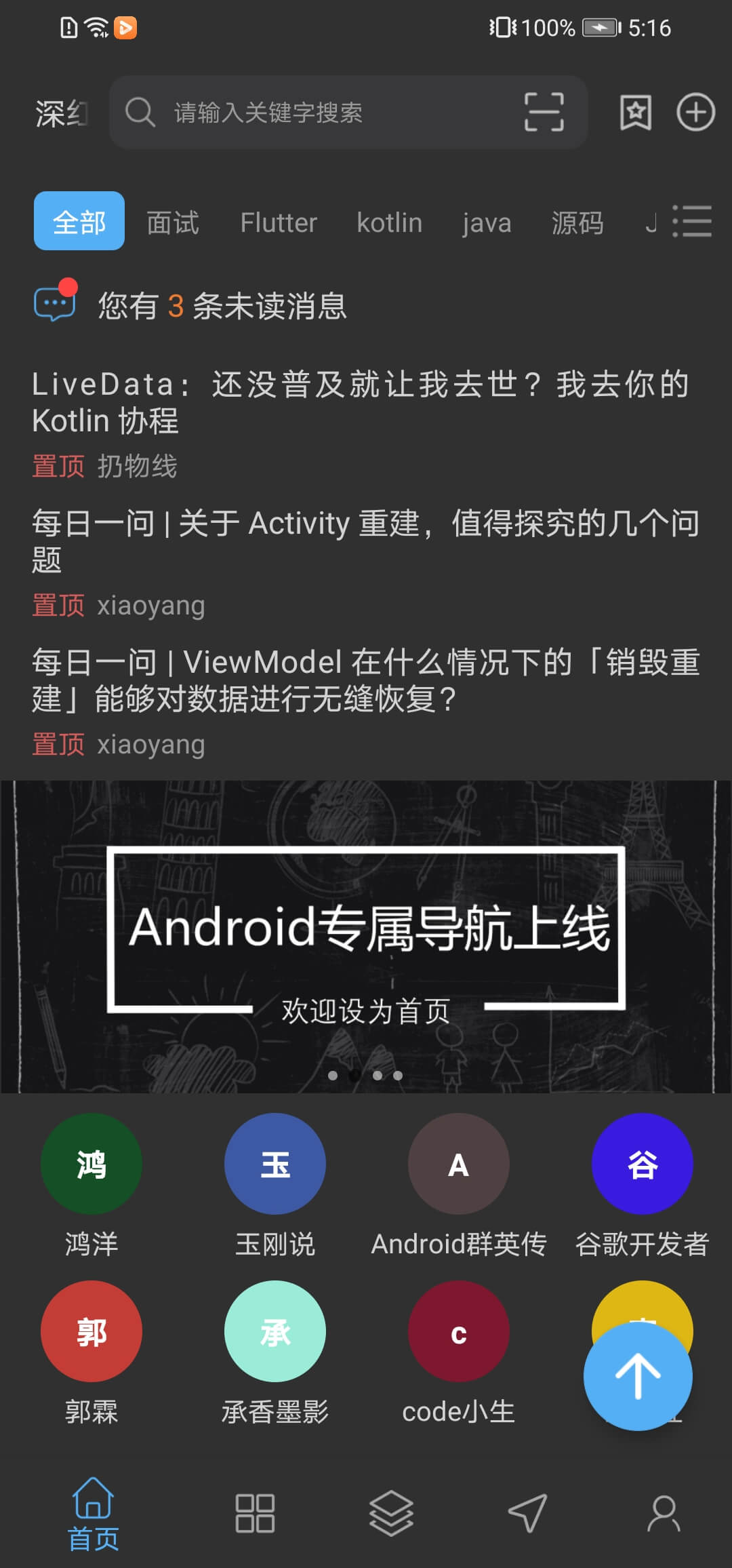Tap the plus add icon
This screenshot has height=1568, width=732.
pyautogui.click(x=696, y=112)
